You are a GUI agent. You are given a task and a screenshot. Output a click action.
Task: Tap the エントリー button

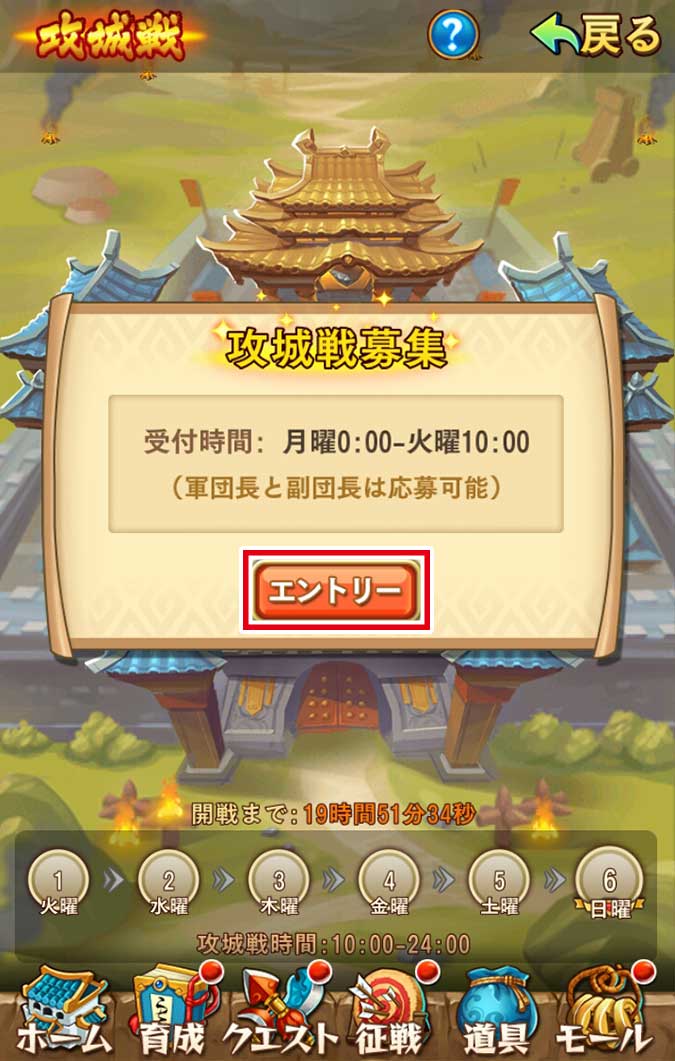pyautogui.click(x=336, y=590)
